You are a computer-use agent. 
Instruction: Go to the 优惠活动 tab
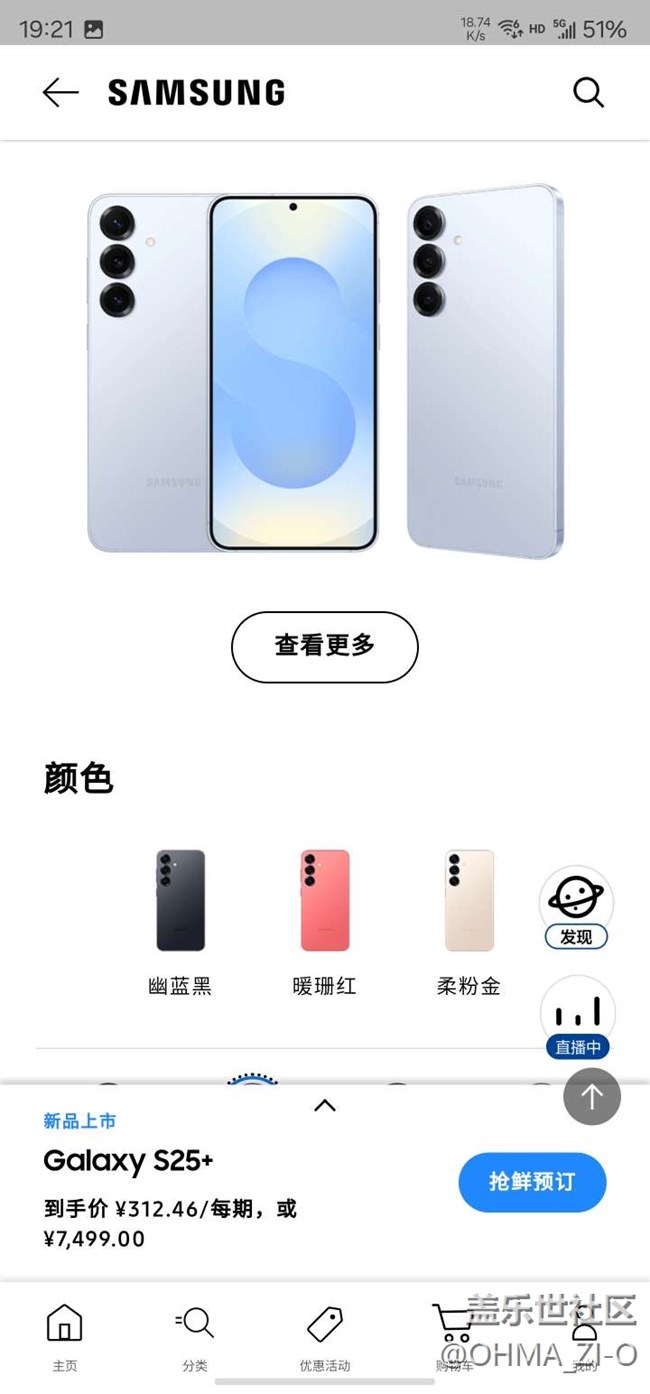(x=325, y=1338)
